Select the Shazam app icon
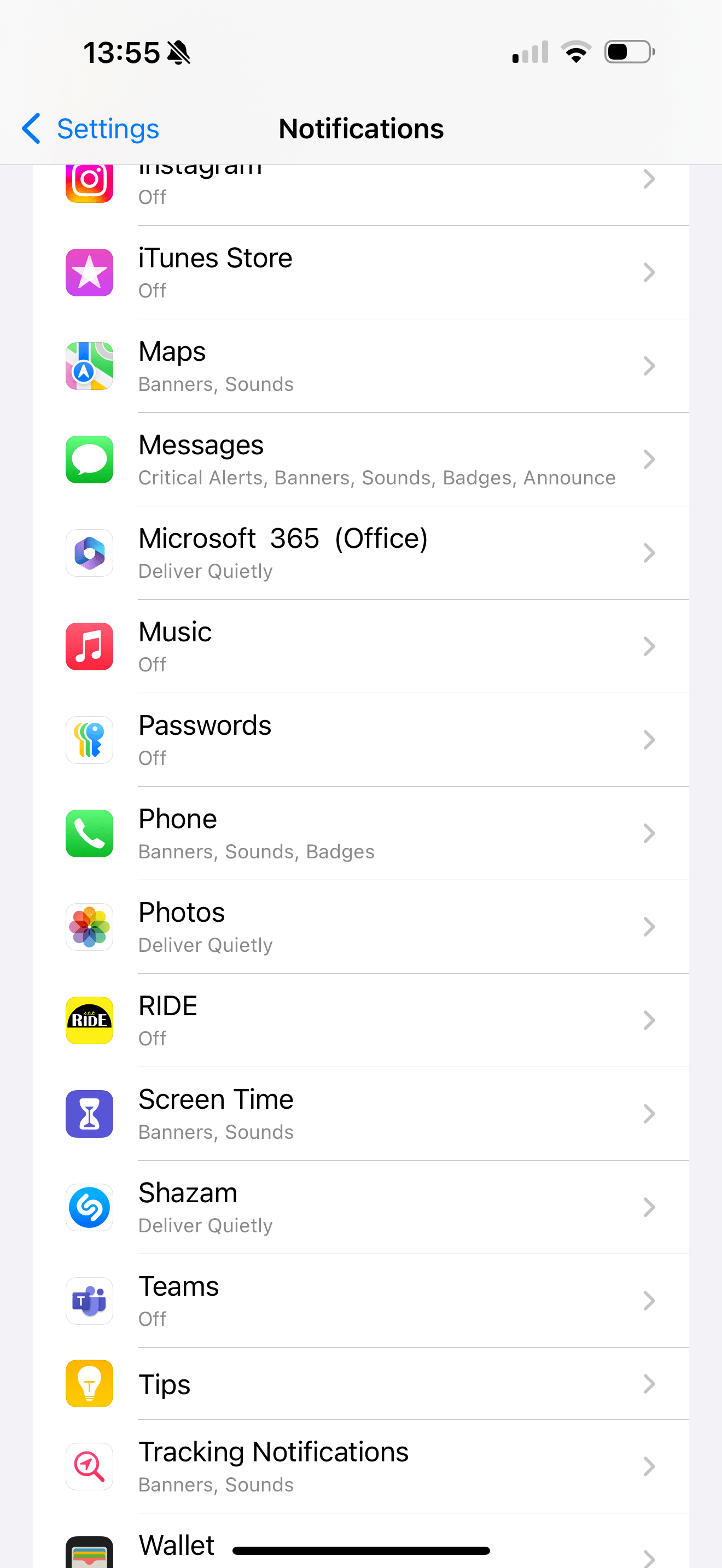 point(89,1207)
